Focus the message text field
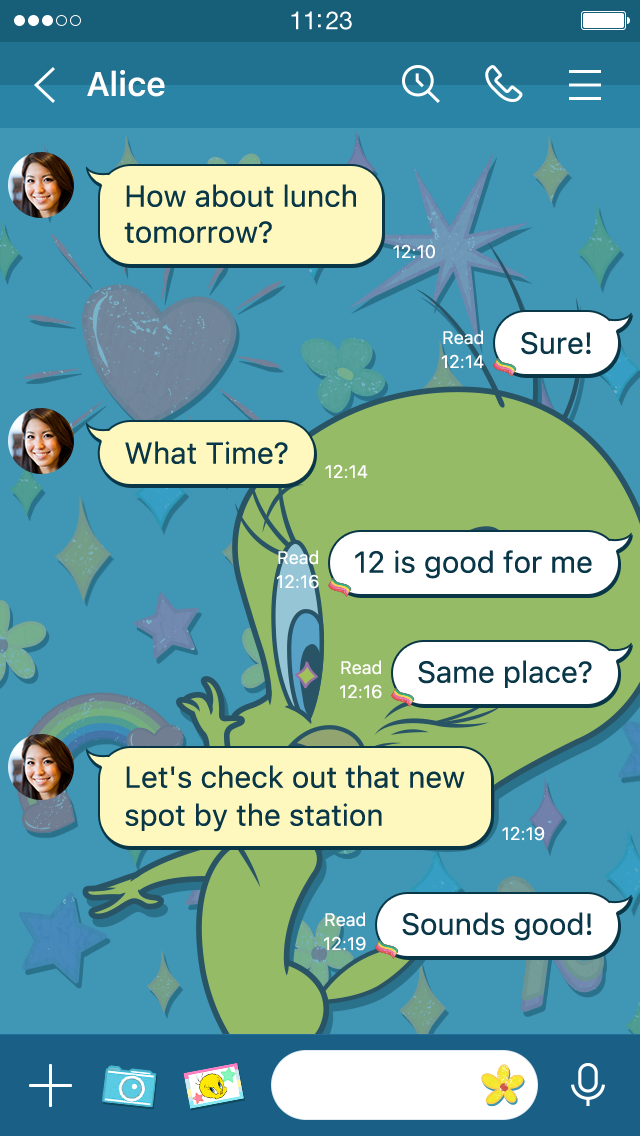Screen dimensions: 640x1136 375,1085
